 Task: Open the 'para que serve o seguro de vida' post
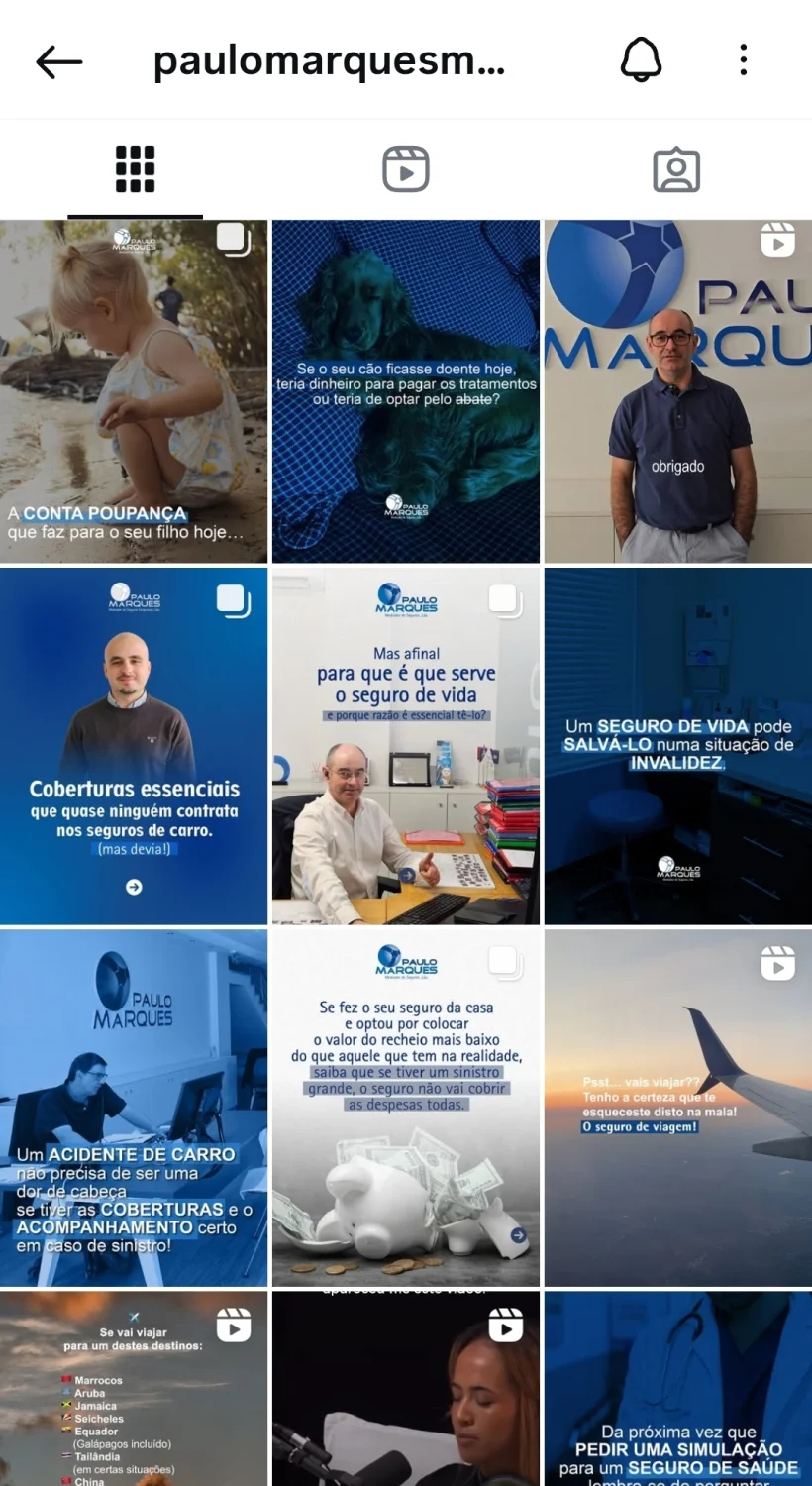pyautogui.click(x=406, y=745)
